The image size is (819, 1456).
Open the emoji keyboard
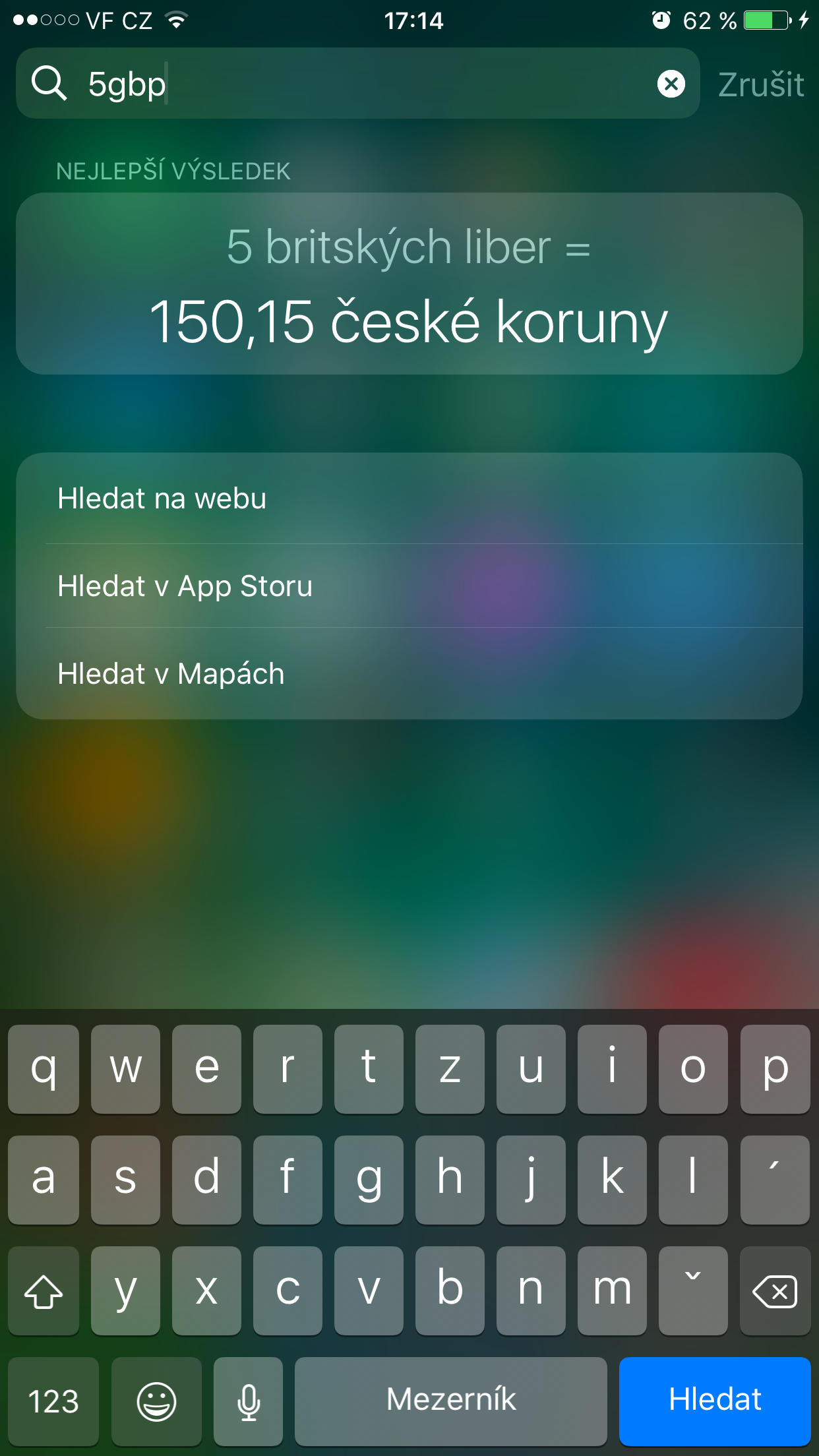tap(156, 1401)
